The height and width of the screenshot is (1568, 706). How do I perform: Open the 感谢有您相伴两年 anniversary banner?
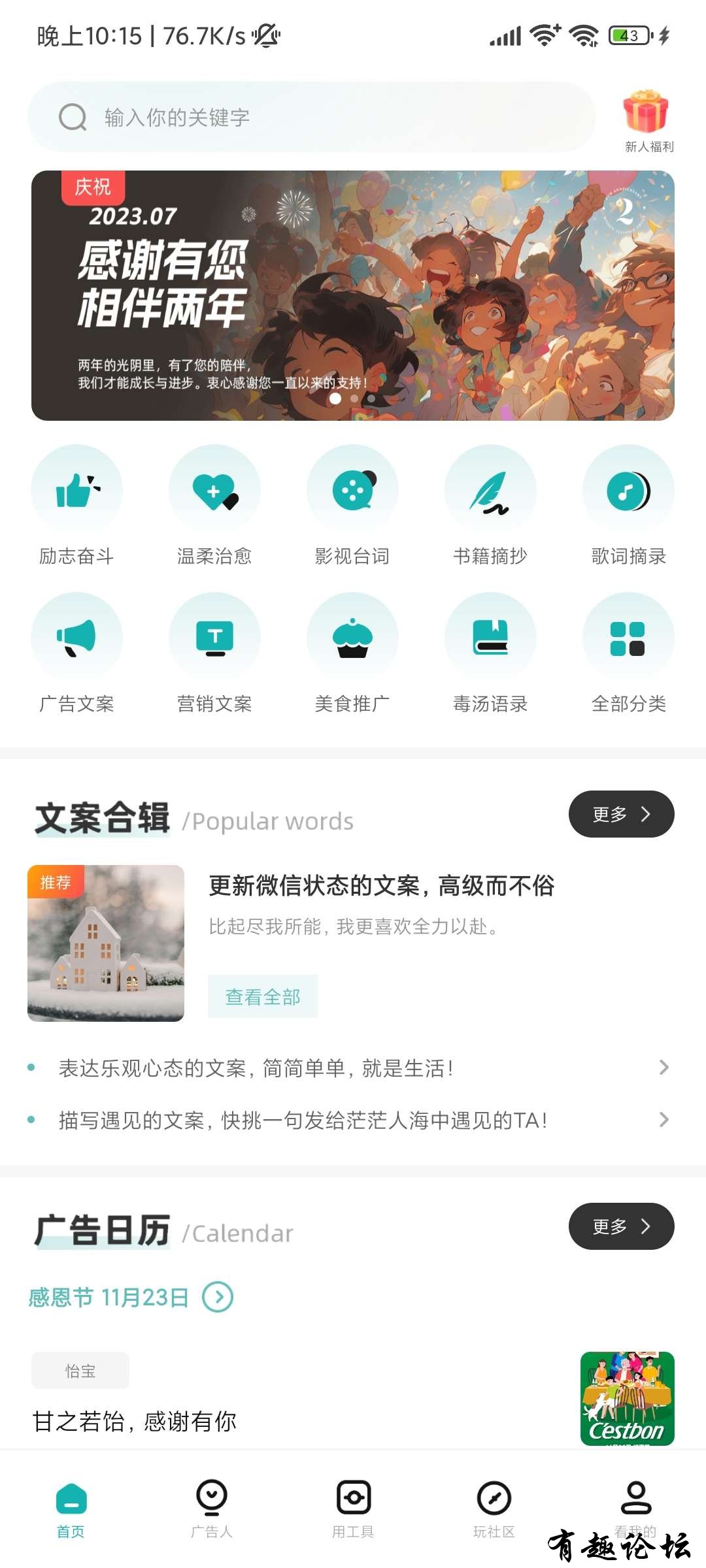point(353,295)
